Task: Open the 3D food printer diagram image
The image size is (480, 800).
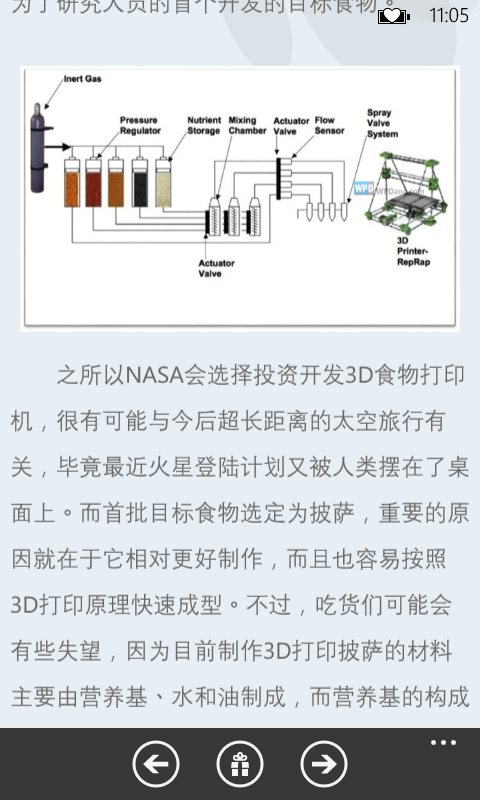Action: pos(240,198)
